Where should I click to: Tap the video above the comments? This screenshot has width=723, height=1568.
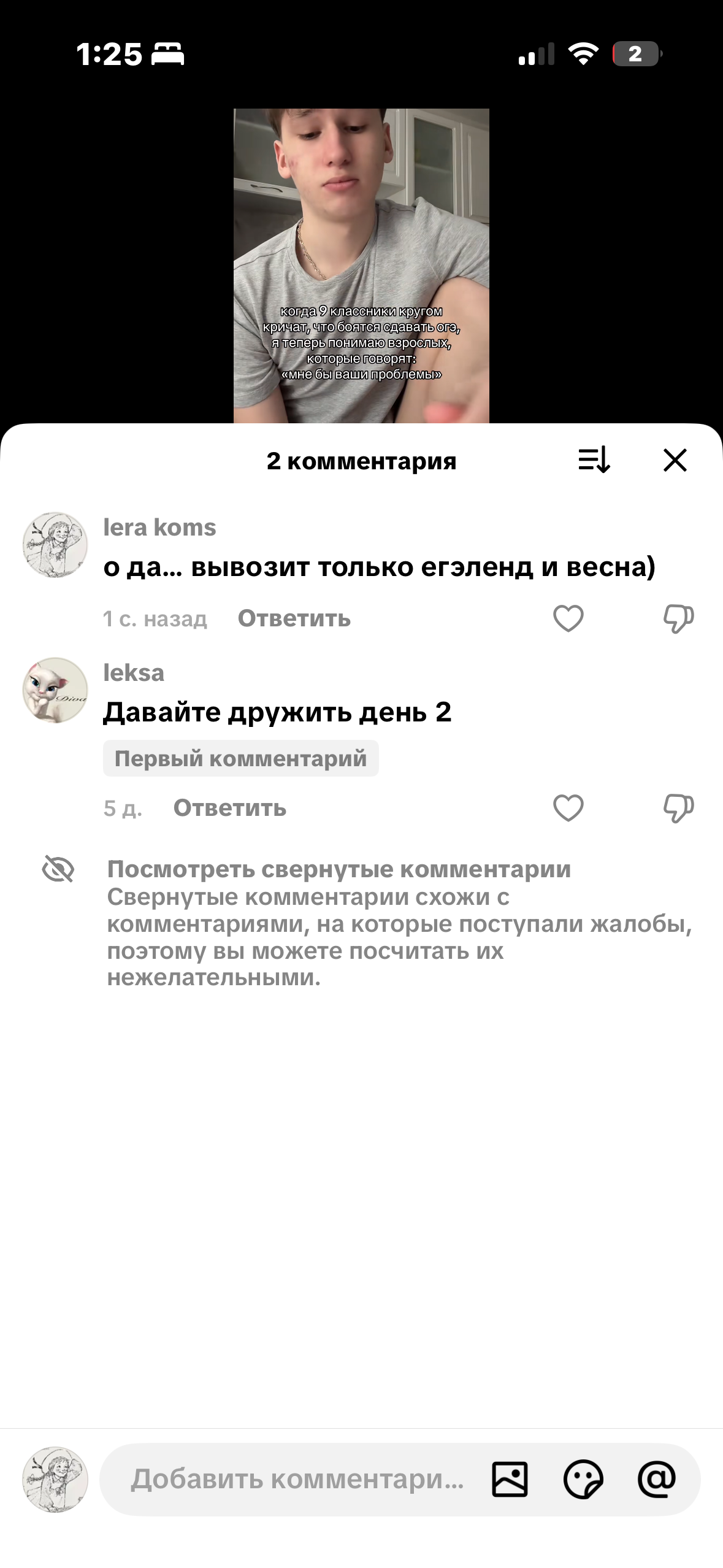361,266
